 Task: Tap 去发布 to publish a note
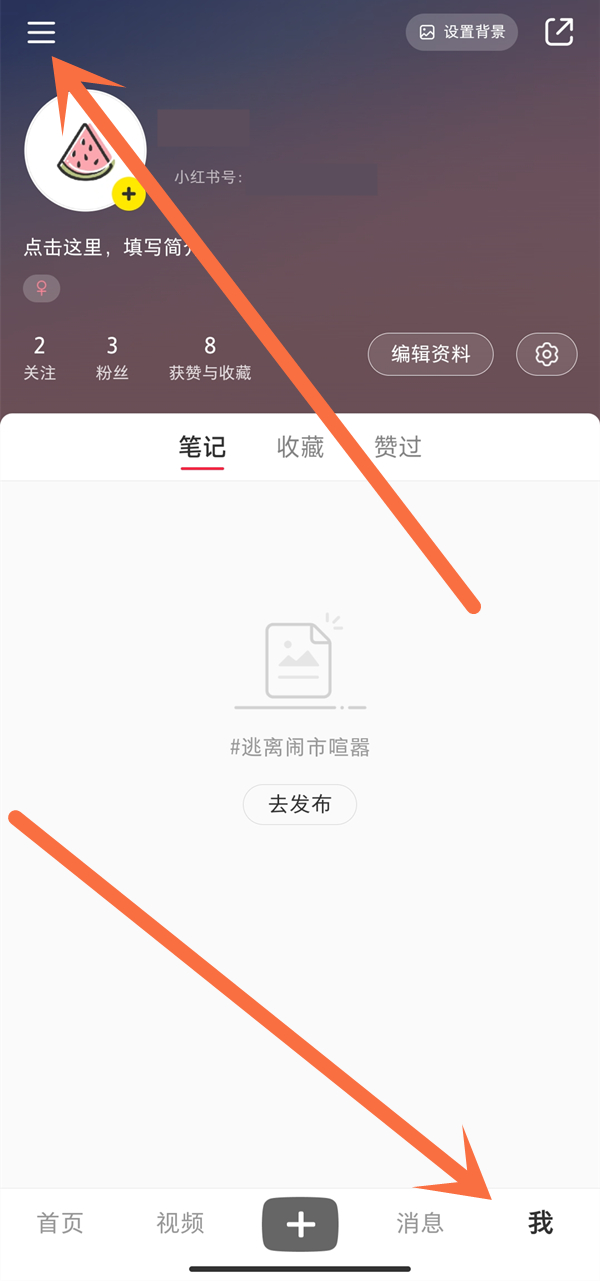(300, 804)
